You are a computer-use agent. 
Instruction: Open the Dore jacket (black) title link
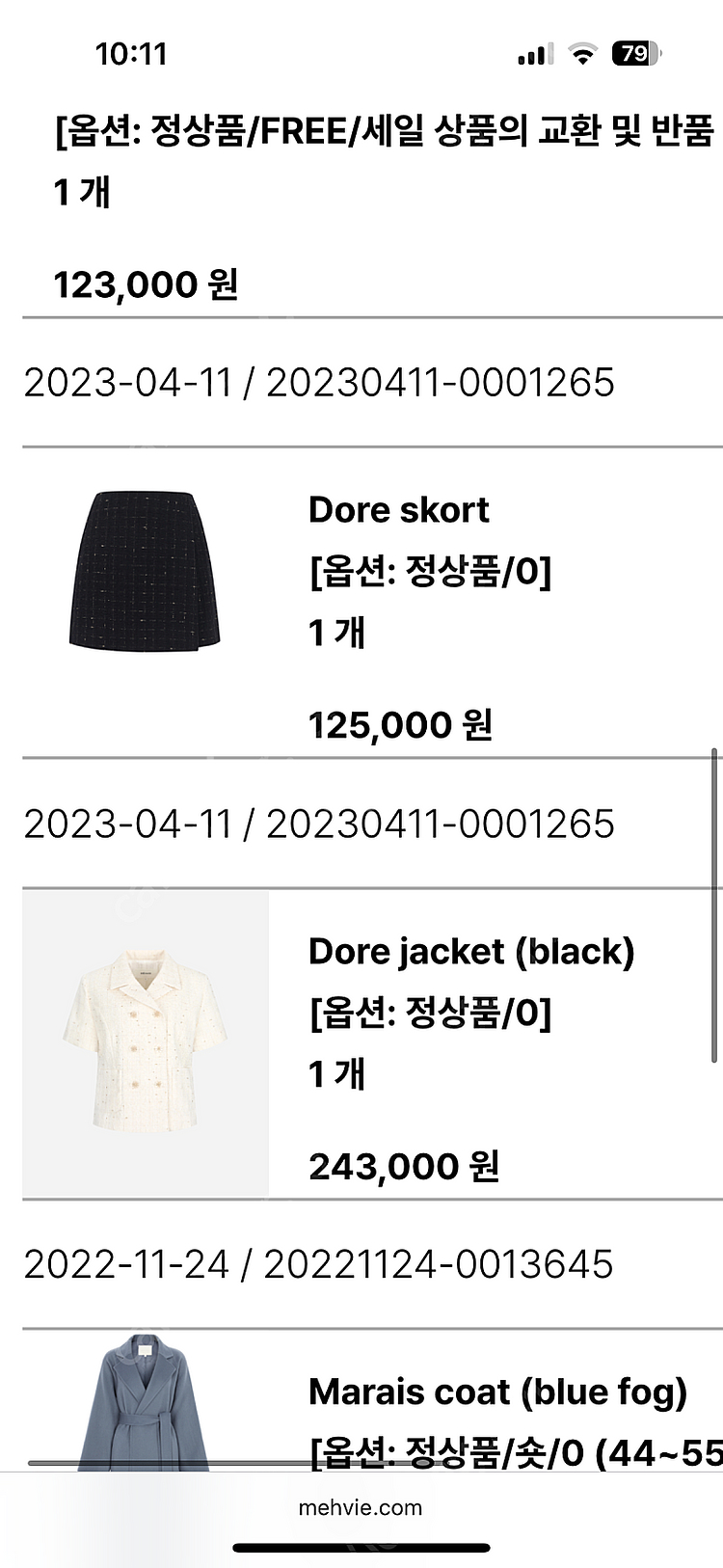coord(470,952)
